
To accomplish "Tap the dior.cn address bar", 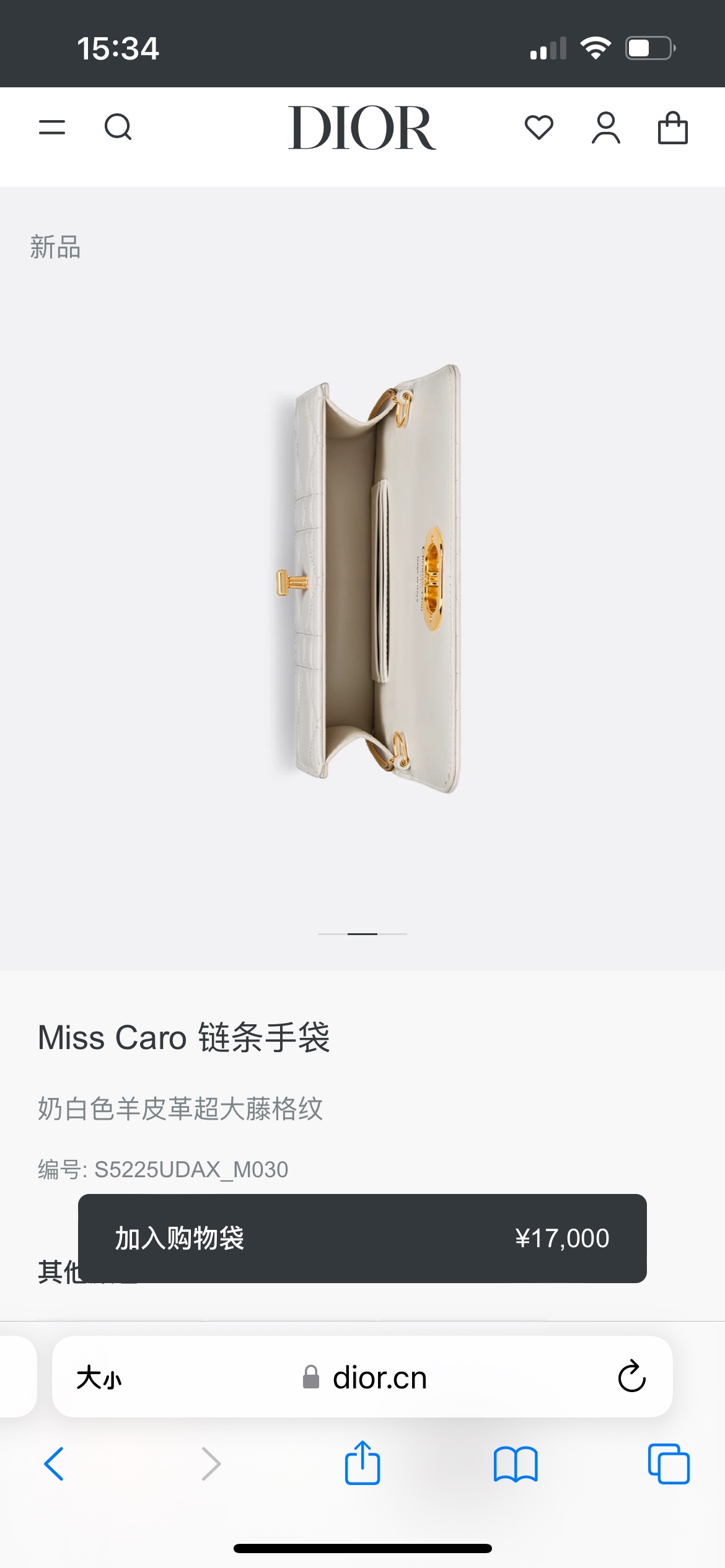I will [364, 1378].
